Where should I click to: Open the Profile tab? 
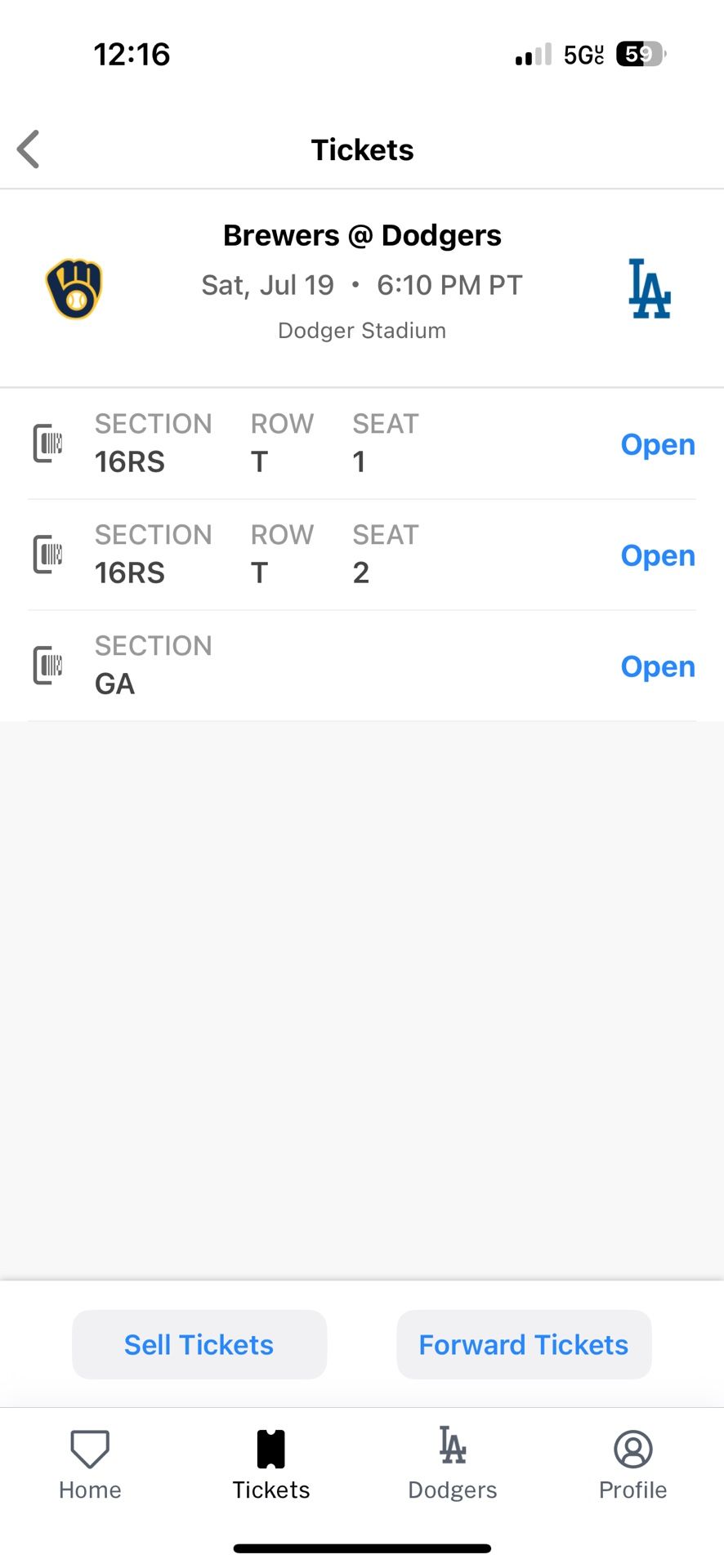pos(632,1464)
